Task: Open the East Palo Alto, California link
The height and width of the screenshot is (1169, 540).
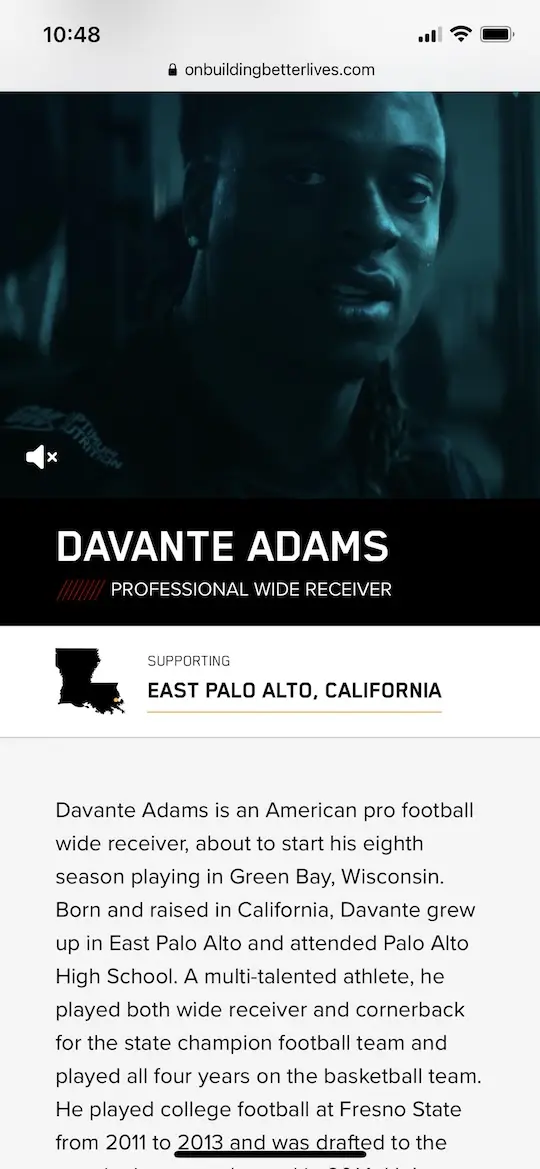Action: [294, 690]
